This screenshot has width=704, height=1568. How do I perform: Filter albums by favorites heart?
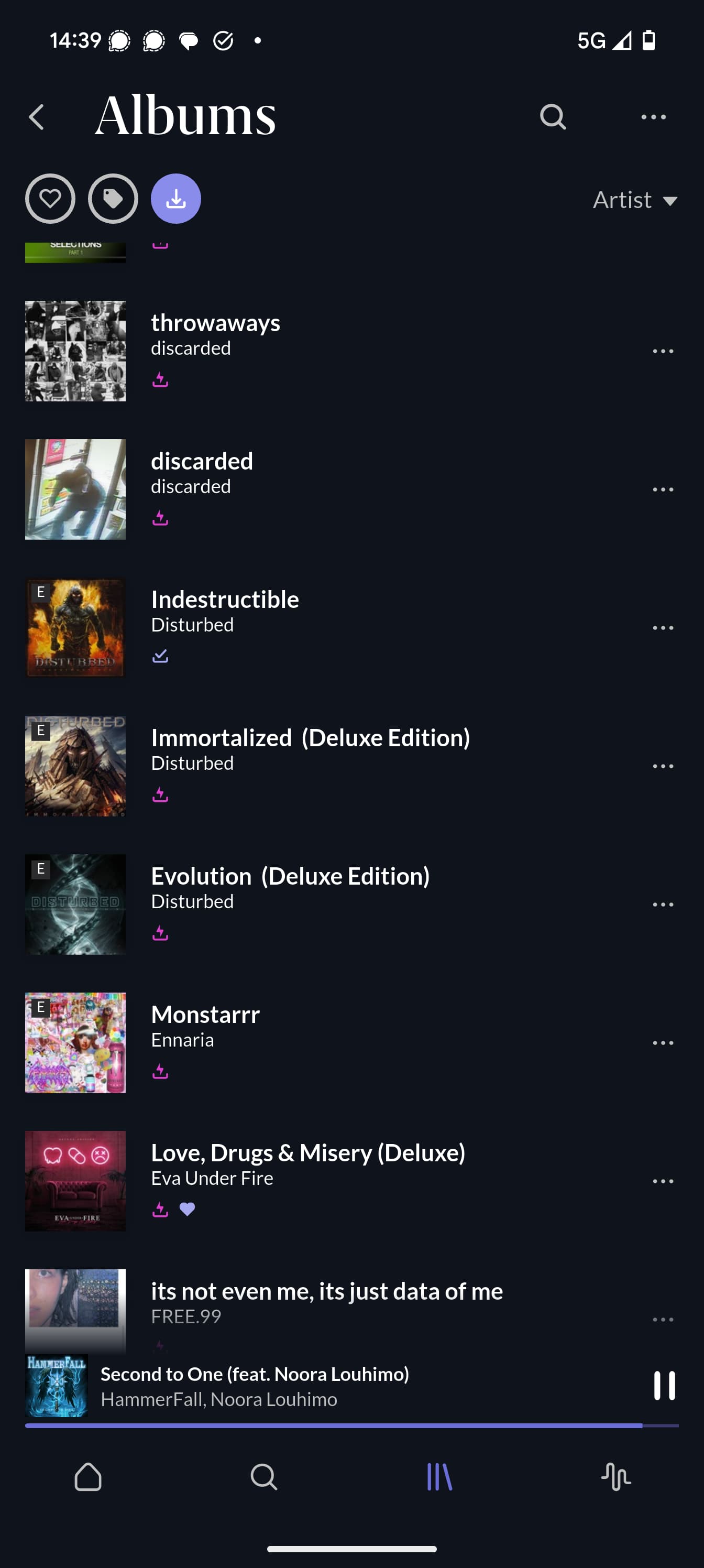pos(50,199)
